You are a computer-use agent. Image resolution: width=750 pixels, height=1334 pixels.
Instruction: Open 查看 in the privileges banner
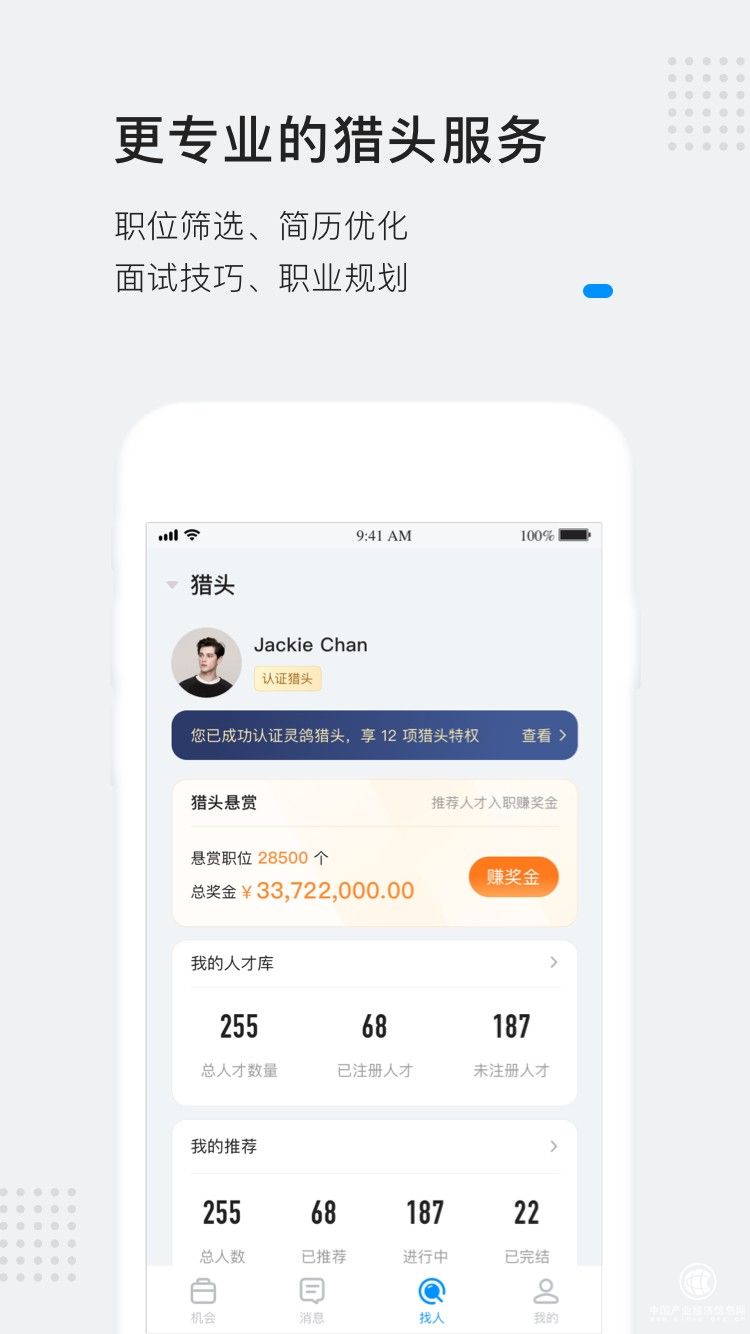[x=537, y=735]
